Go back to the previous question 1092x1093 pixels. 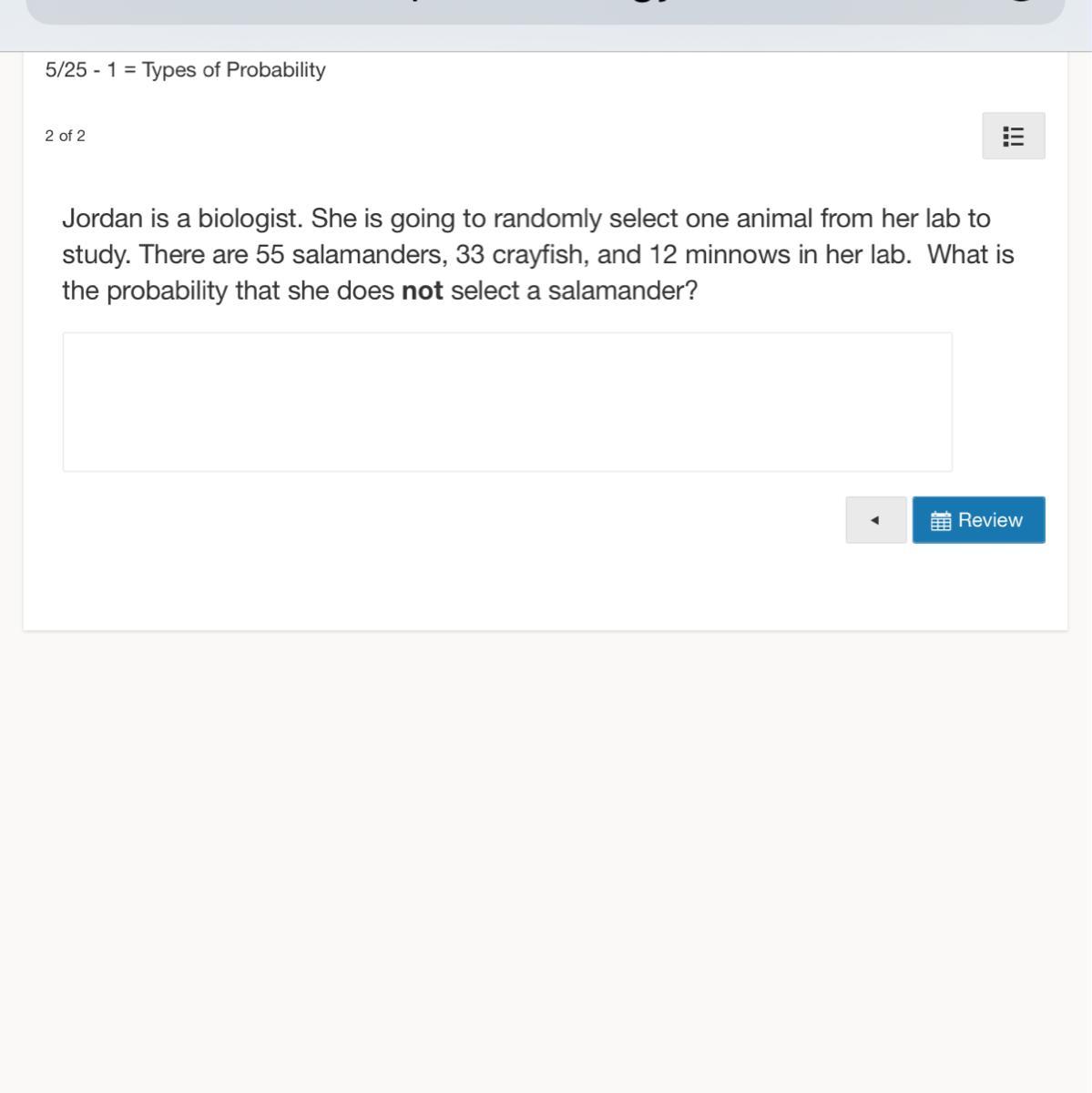876,520
